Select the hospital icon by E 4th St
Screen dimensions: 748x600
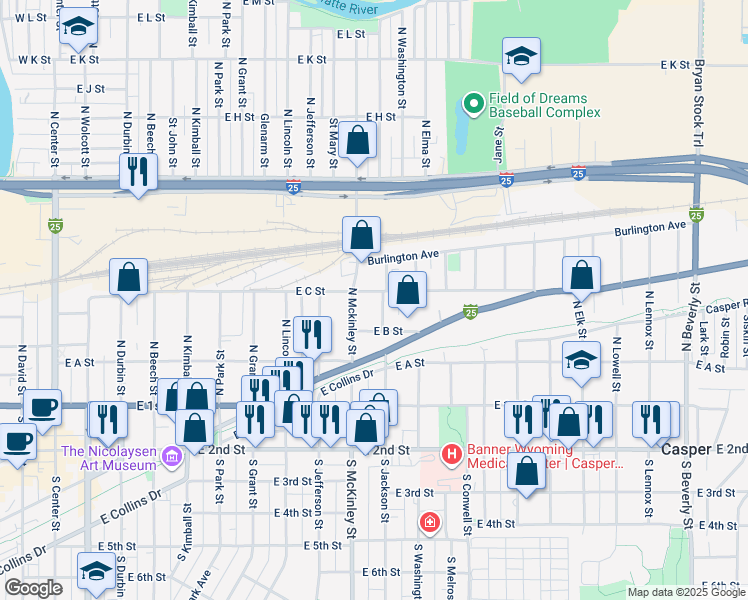click(429, 522)
